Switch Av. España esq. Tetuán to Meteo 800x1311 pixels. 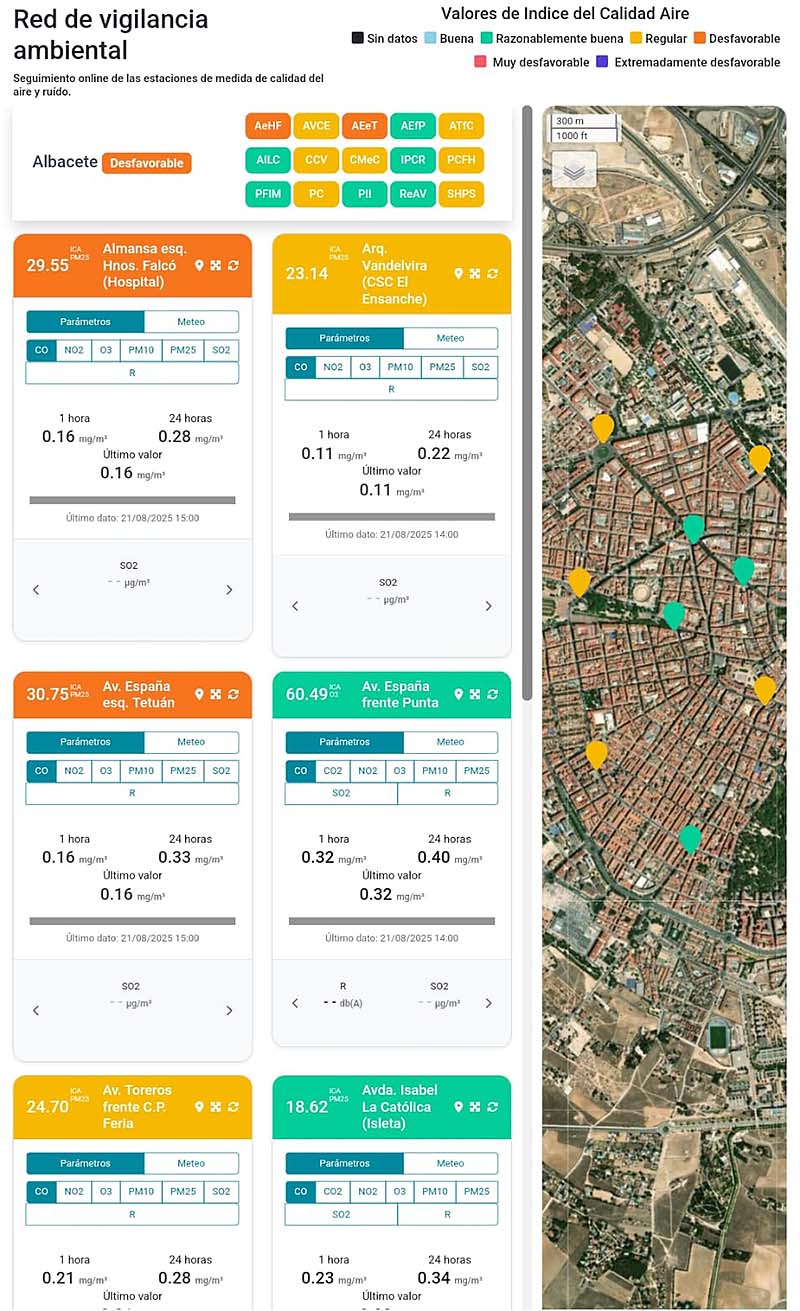(x=191, y=742)
